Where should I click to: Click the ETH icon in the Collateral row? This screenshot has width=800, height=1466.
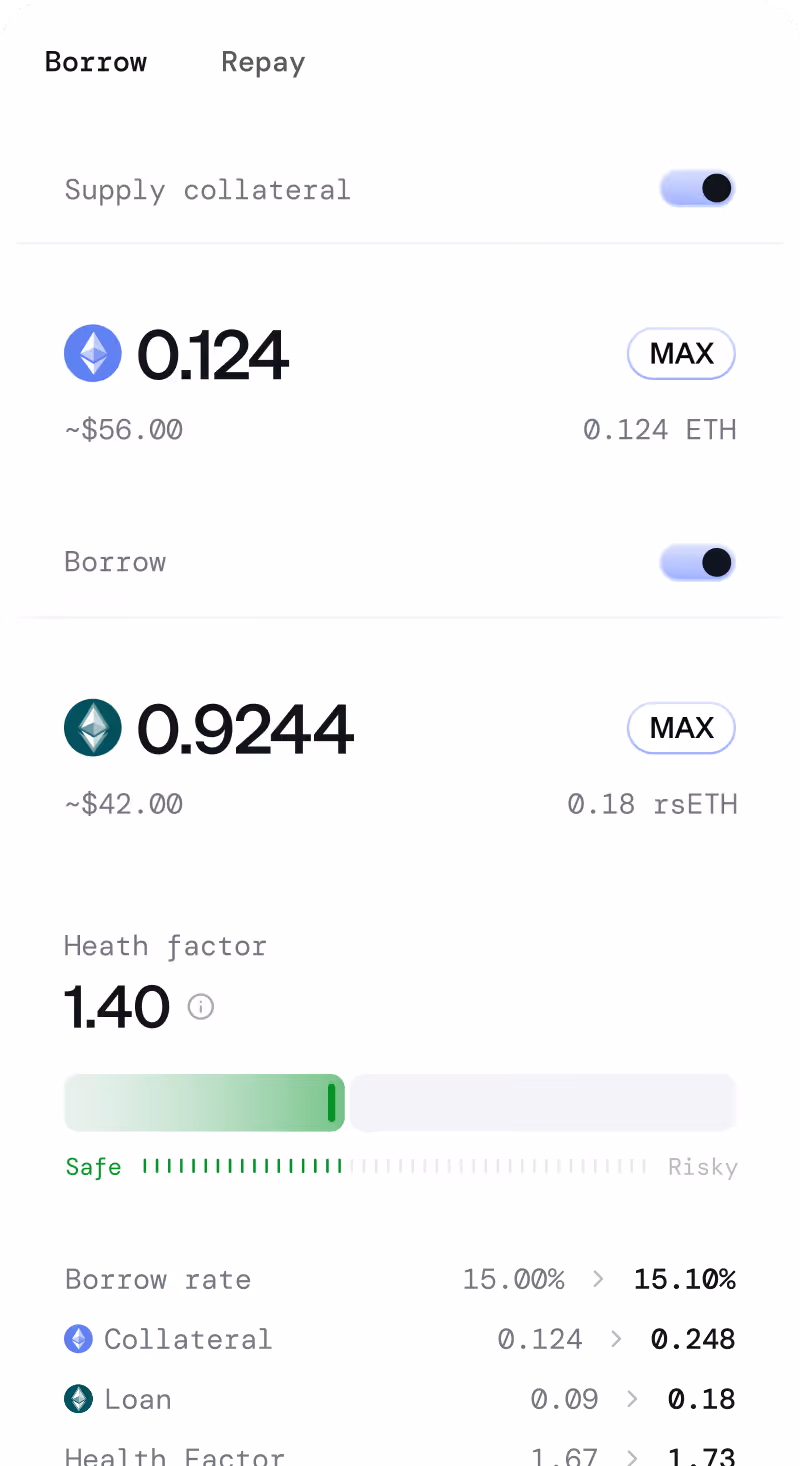tap(78, 1339)
